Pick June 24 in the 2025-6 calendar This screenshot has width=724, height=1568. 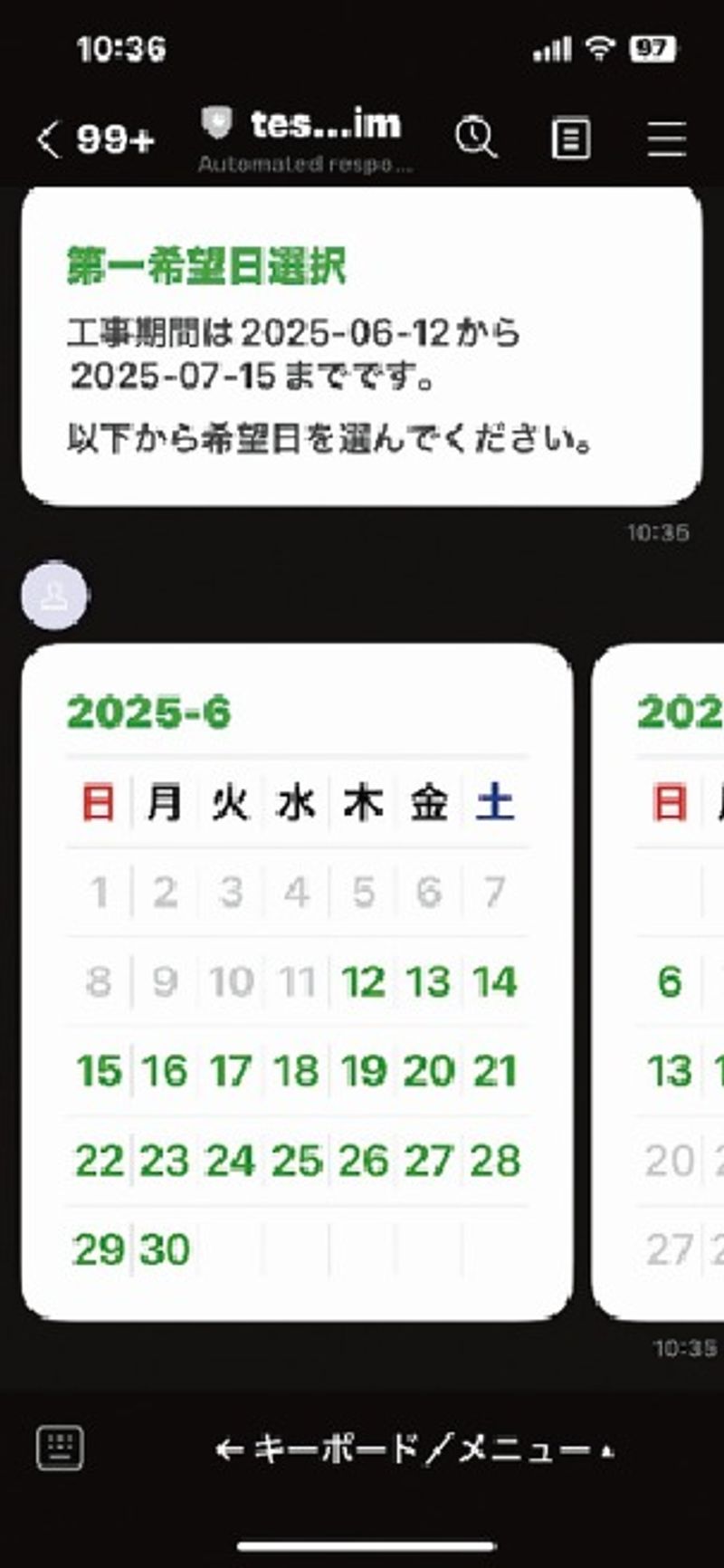click(x=231, y=1161)
